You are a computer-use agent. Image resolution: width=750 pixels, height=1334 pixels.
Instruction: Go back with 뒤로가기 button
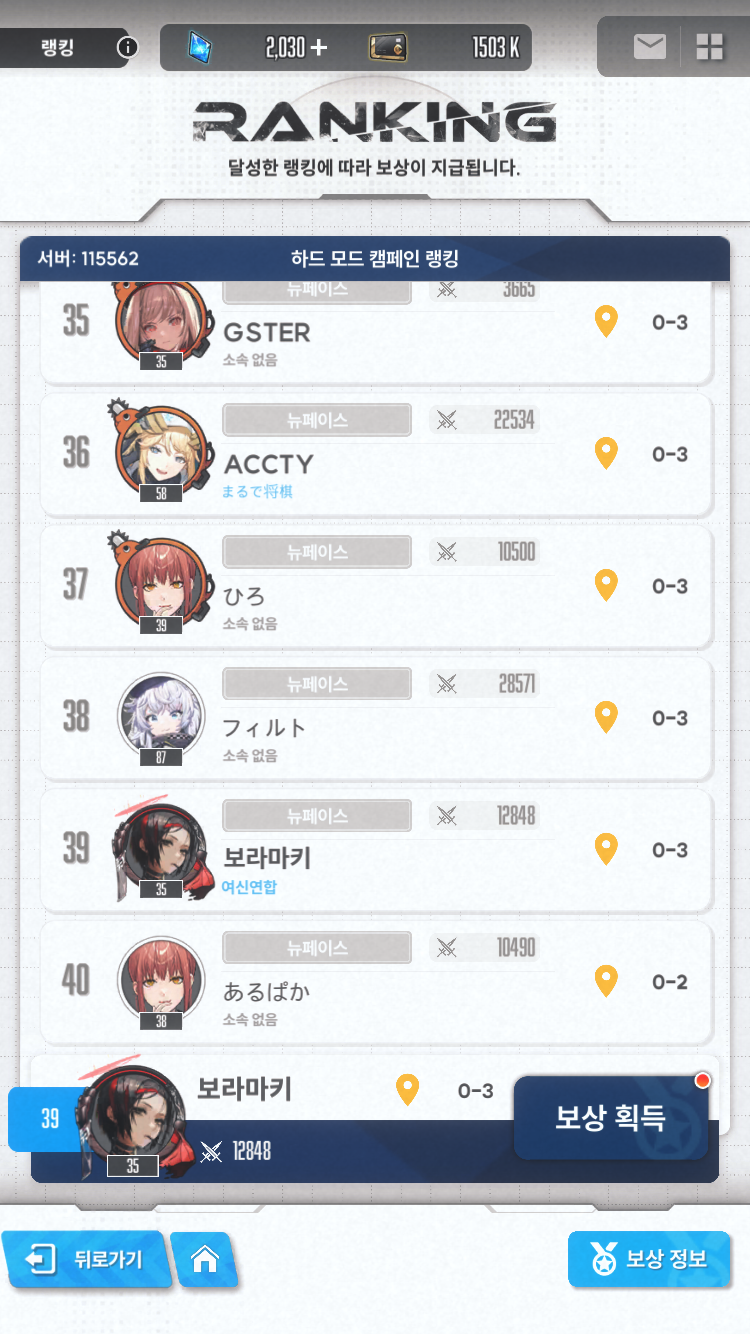(85, 1259)
